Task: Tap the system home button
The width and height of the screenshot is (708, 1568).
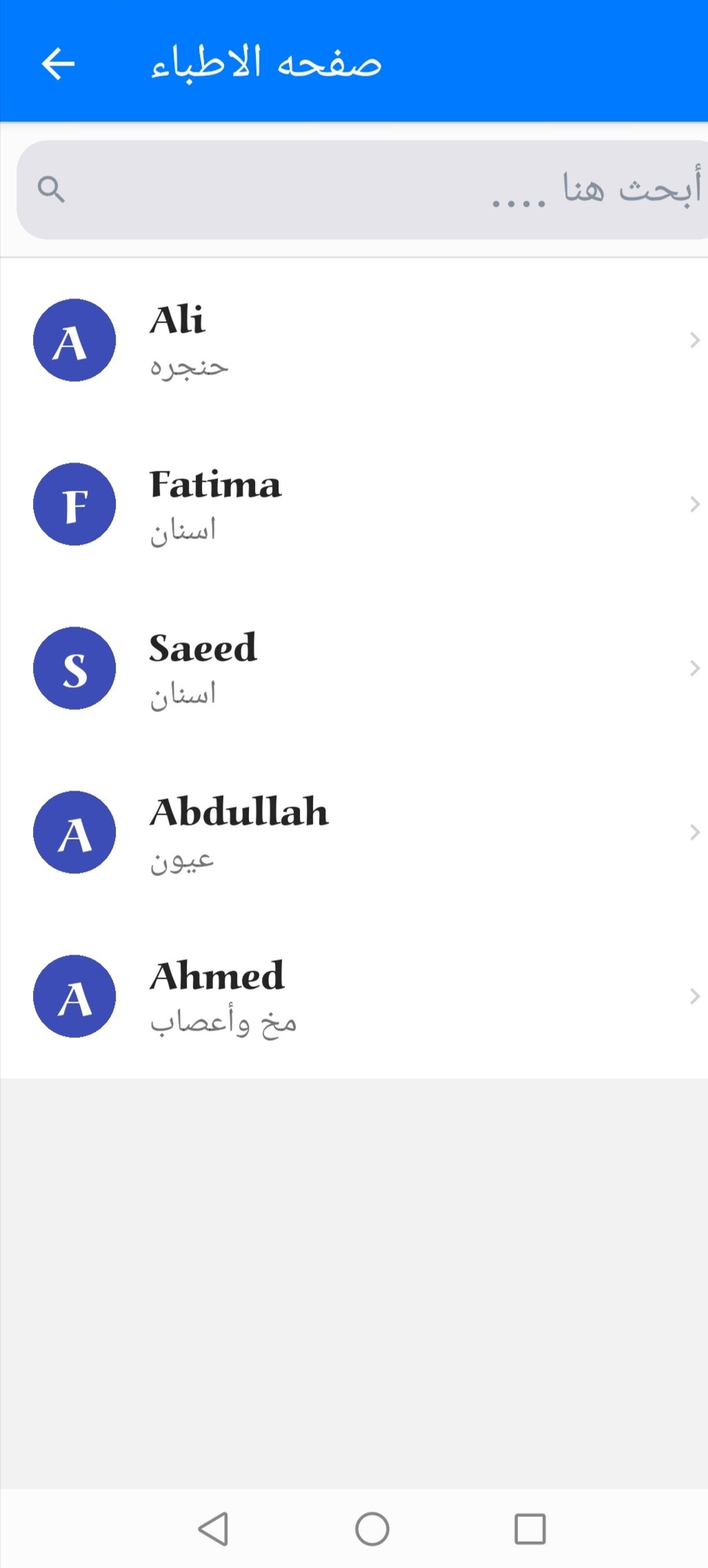Action: [372, 1529]
